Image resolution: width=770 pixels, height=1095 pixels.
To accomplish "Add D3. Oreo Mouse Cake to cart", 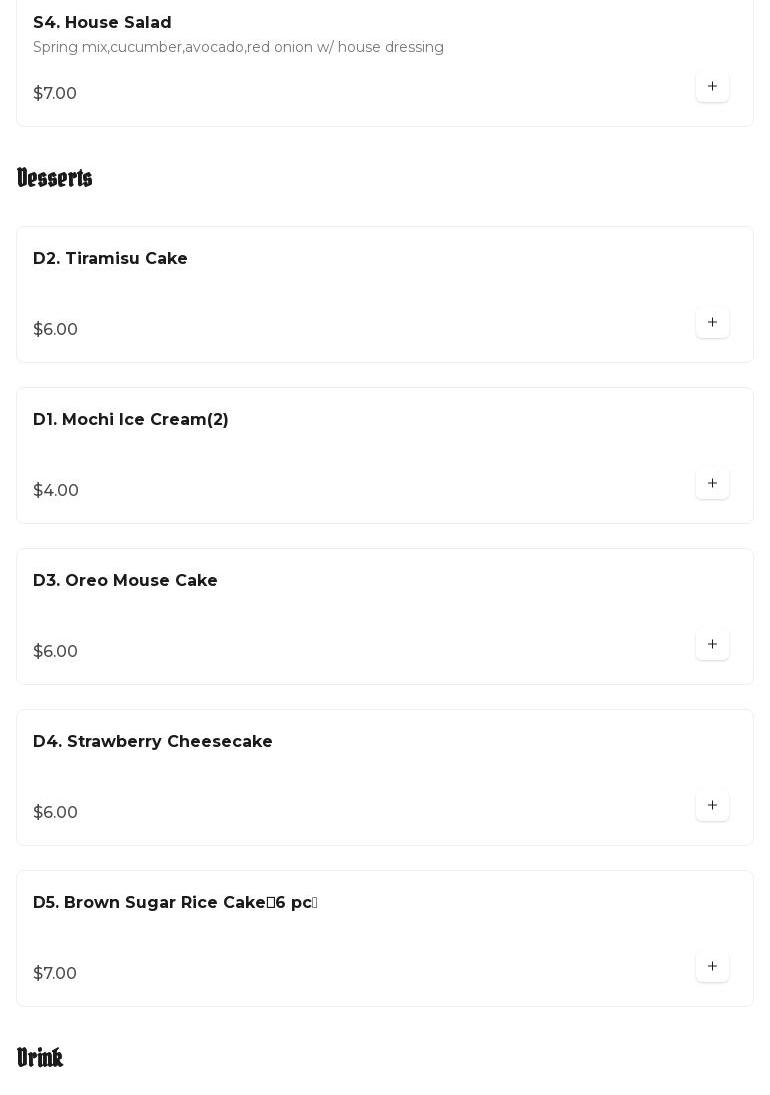I will (712, 645).
